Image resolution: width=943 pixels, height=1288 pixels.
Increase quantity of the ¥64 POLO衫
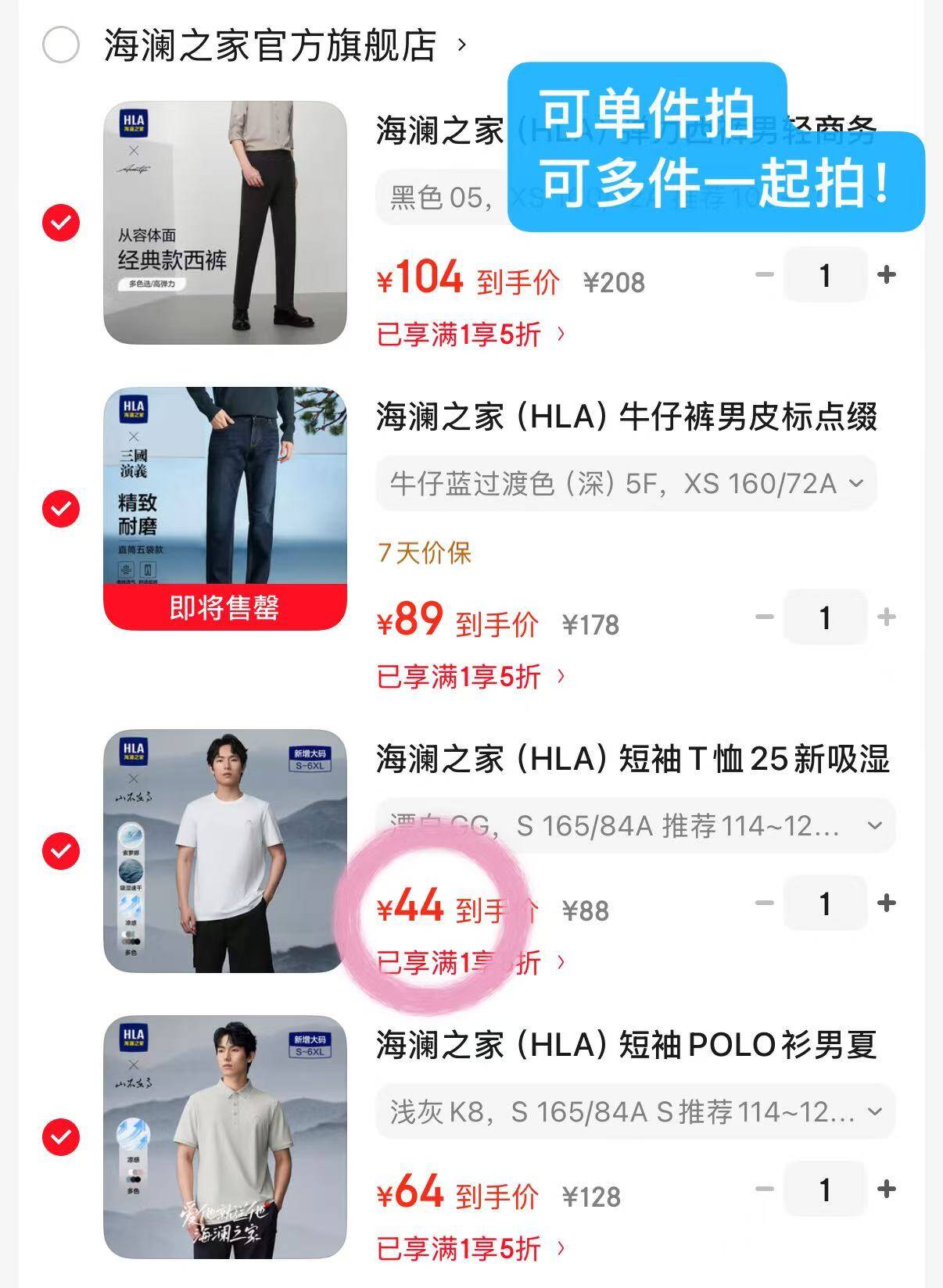pos(887,1190)
